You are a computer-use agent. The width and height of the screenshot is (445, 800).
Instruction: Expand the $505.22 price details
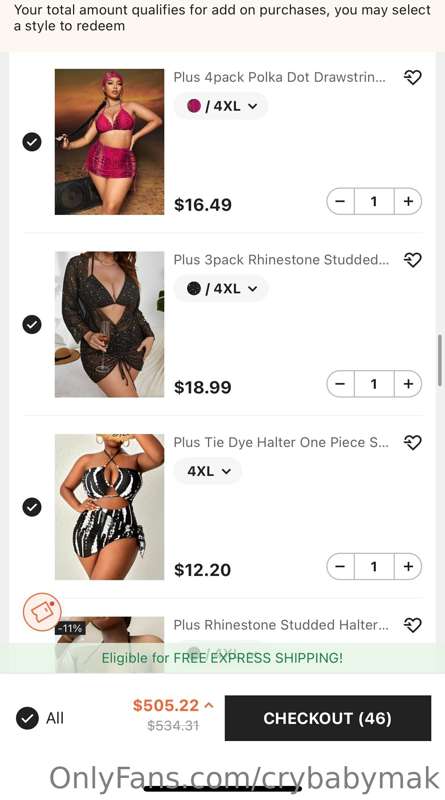pyautogui.click(x=173, y=705)
